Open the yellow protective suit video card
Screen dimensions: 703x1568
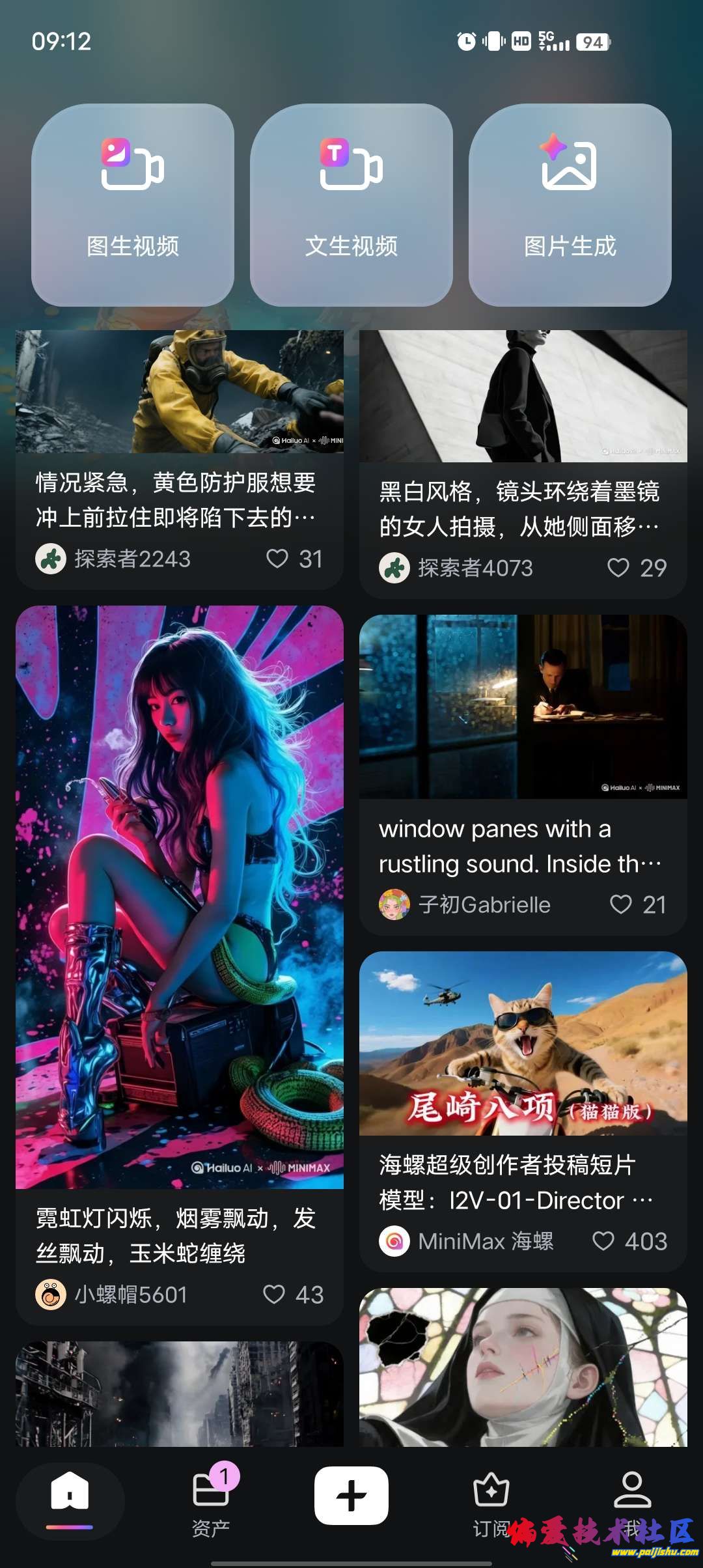(x=179, y=392)
